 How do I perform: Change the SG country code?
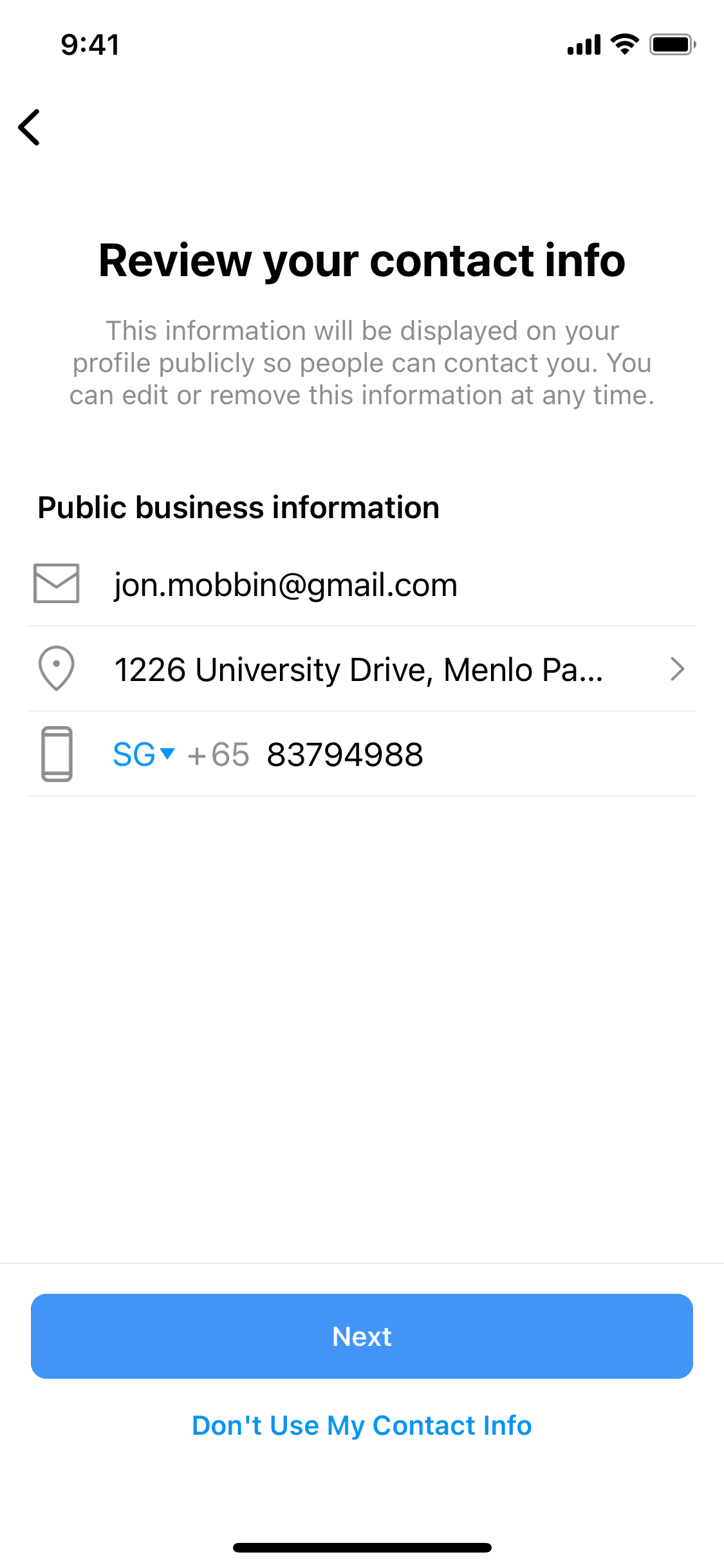(x=144, y=754)
